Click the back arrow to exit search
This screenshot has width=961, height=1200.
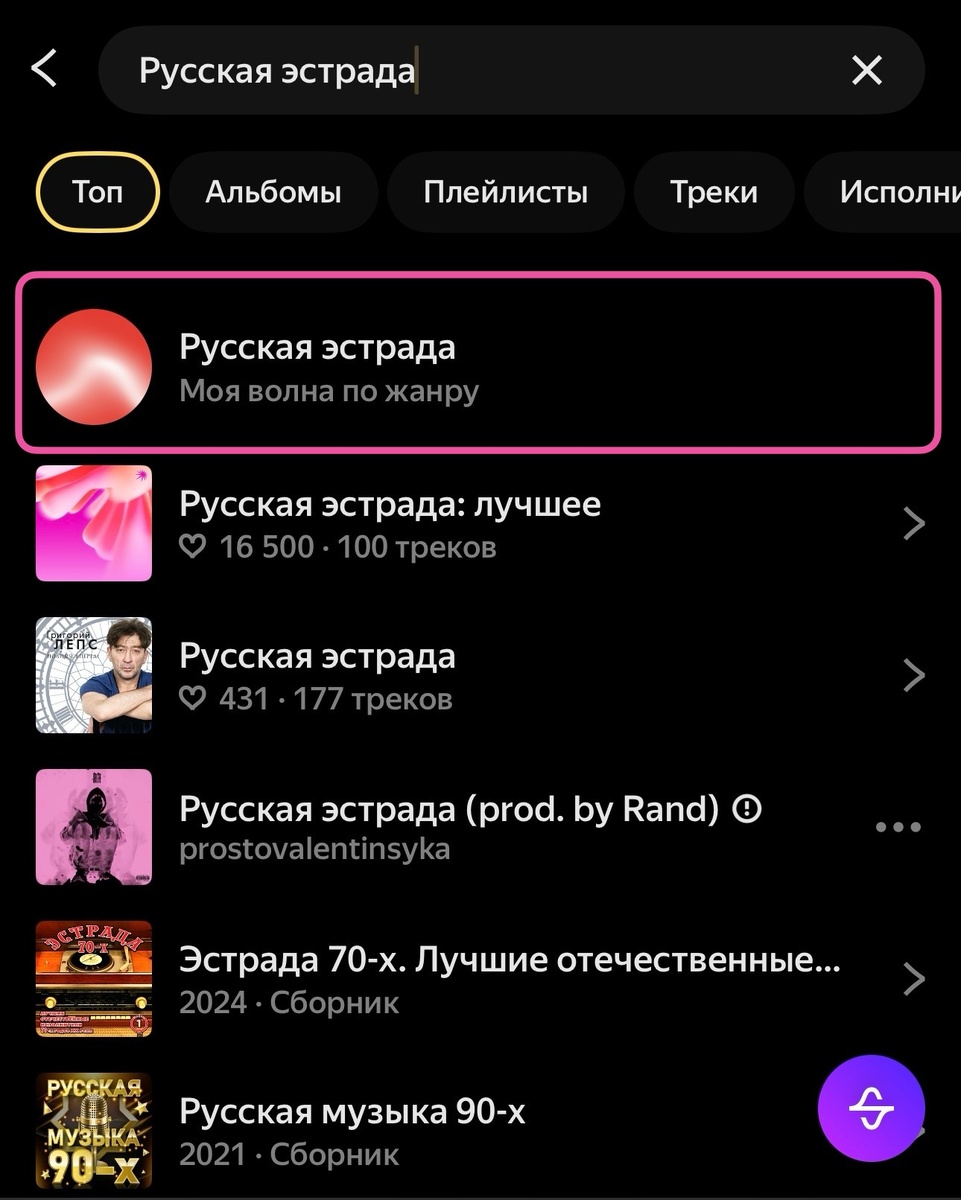[x=42, y=70]
